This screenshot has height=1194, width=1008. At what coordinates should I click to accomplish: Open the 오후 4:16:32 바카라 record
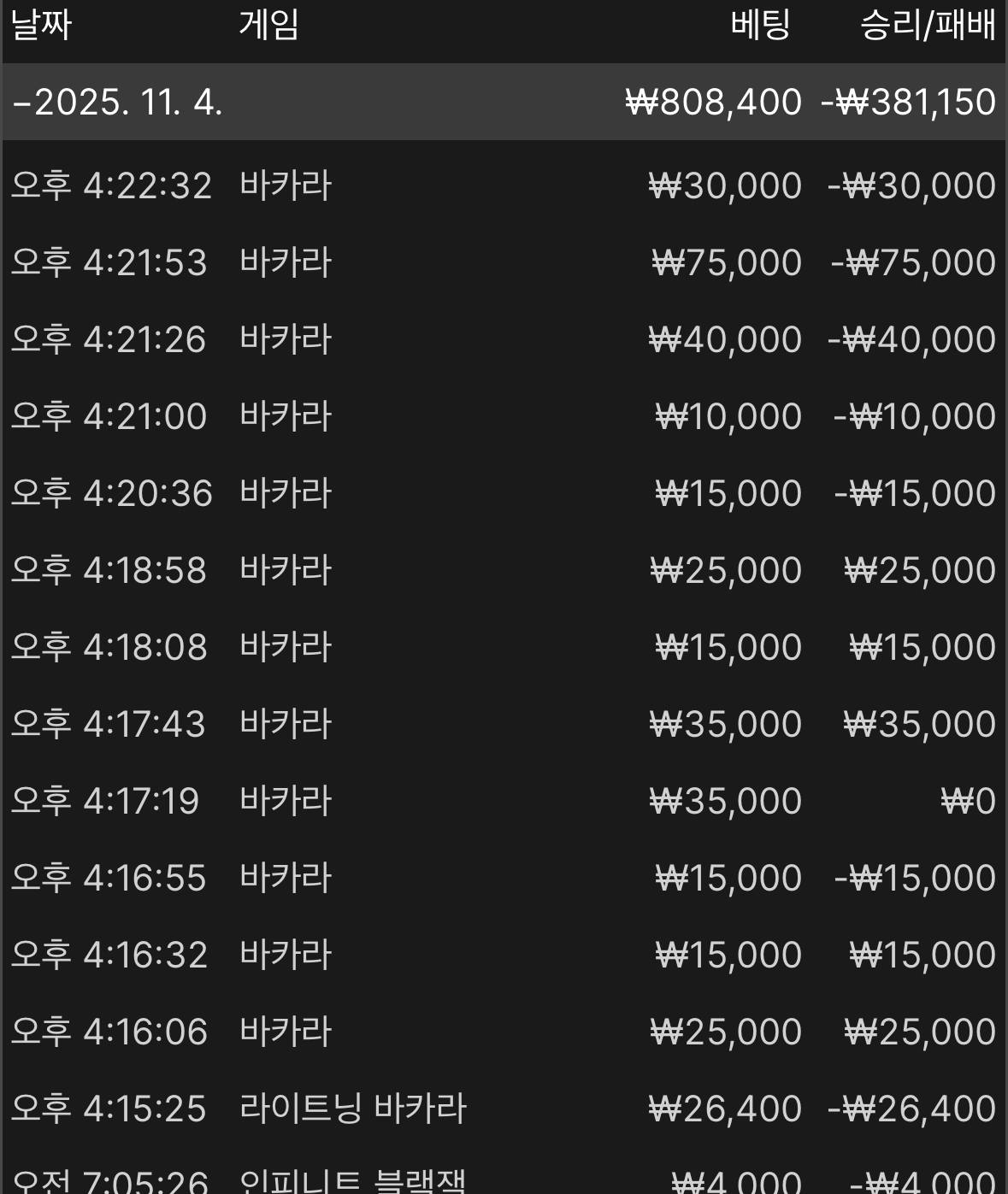point(504,955)
